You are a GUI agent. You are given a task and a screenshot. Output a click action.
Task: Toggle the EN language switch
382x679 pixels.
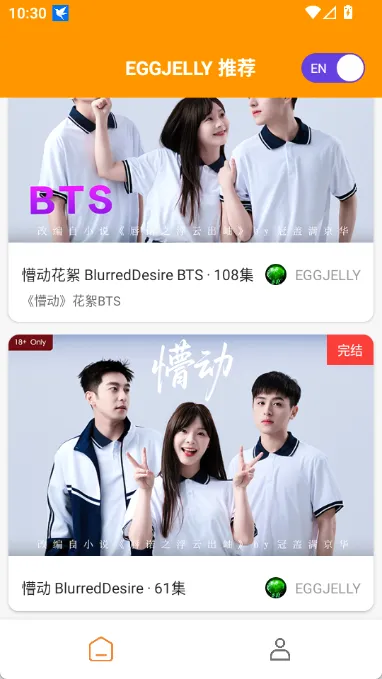coord(333,68)
